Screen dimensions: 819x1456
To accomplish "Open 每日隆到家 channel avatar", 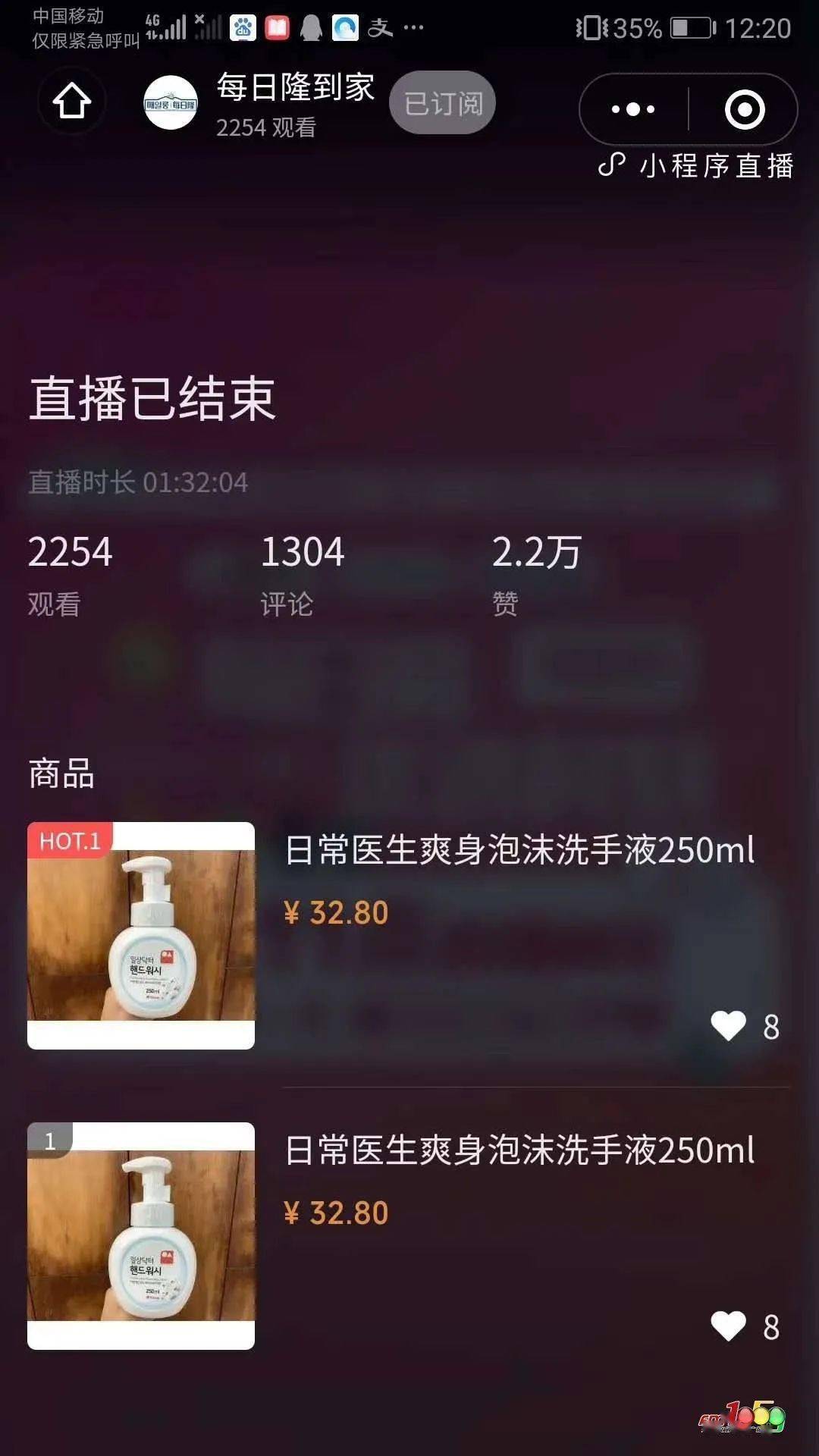I will (171, 103).
